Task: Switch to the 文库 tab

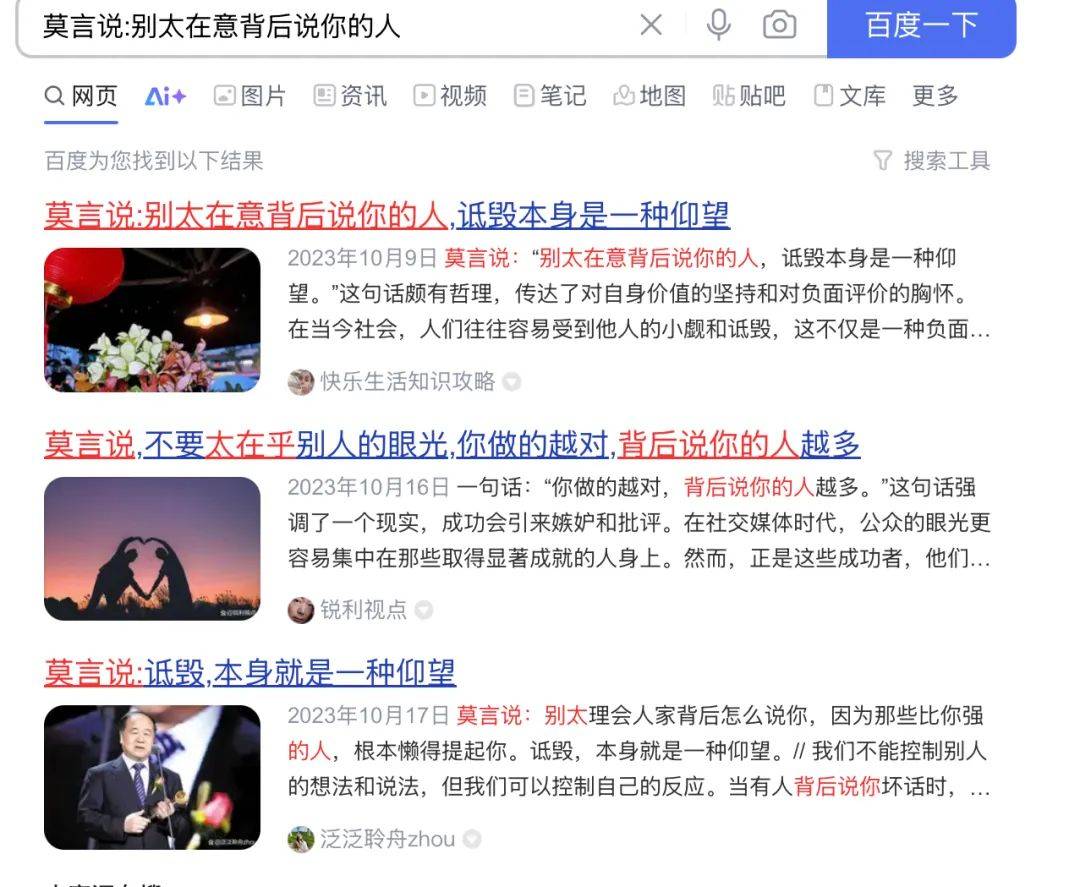Action: 850,96
